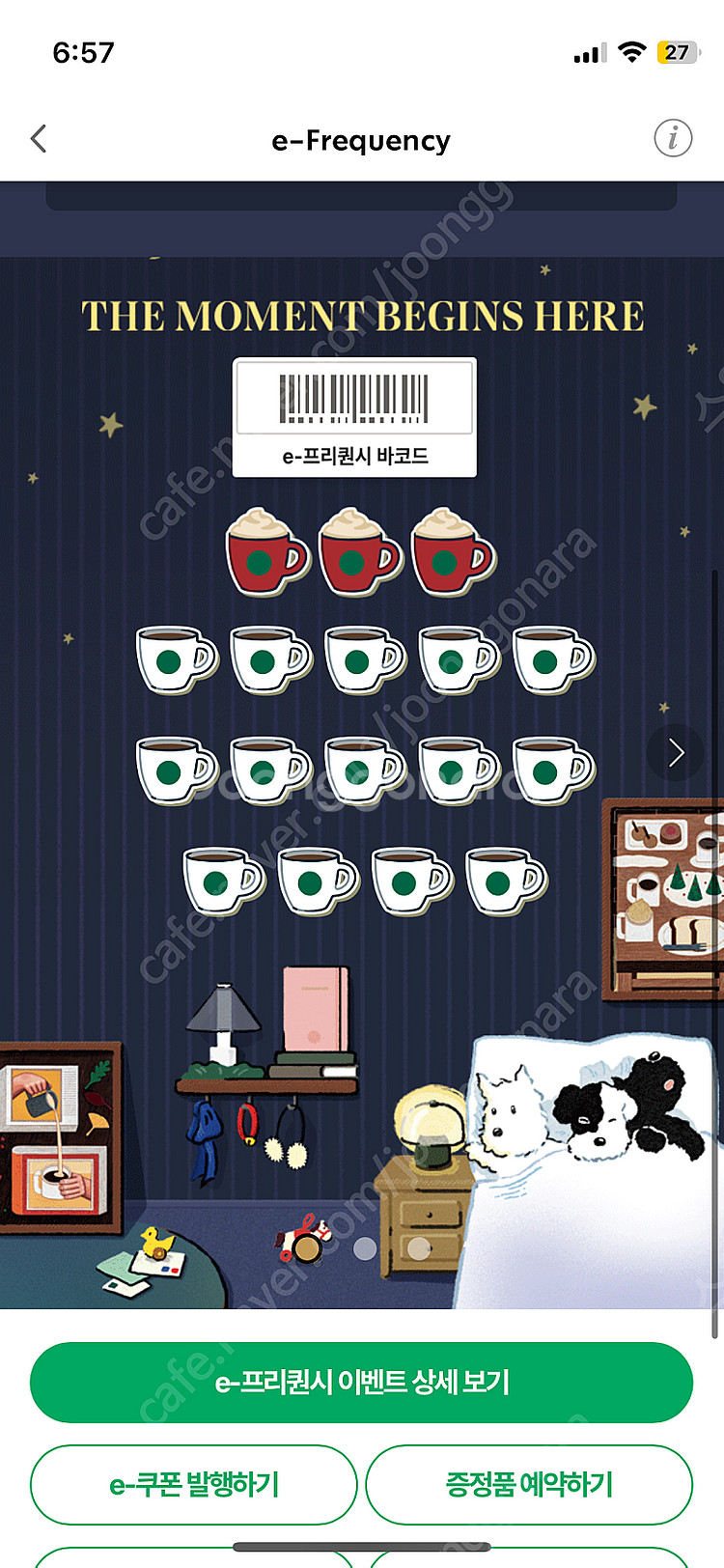The image size is (724, 1568).
Task: Open the info icon in header
Action: (x=673, y=138)
